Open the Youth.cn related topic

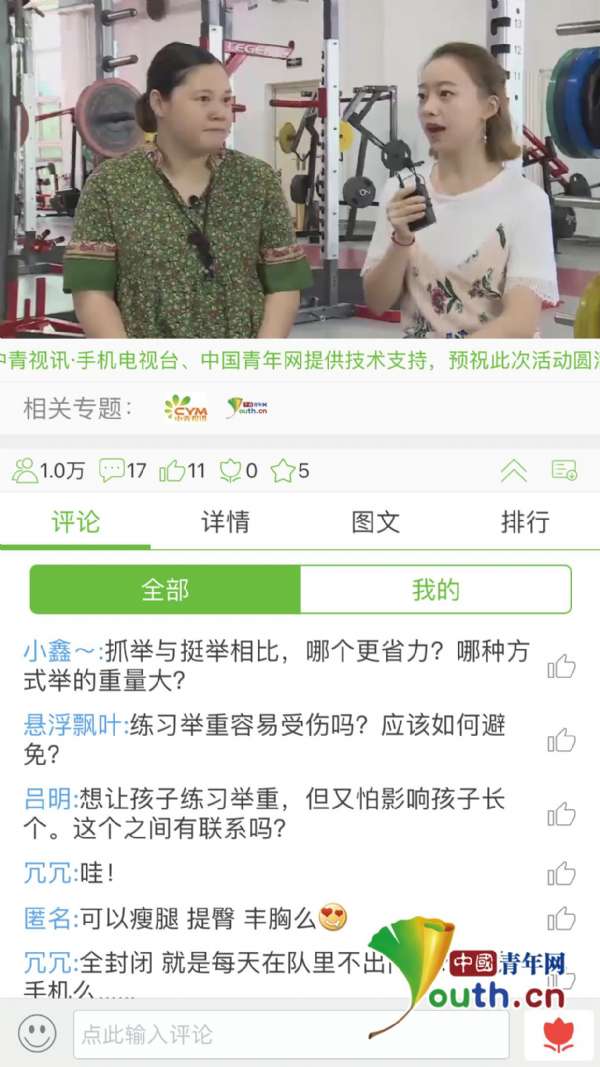coord(247,408)
